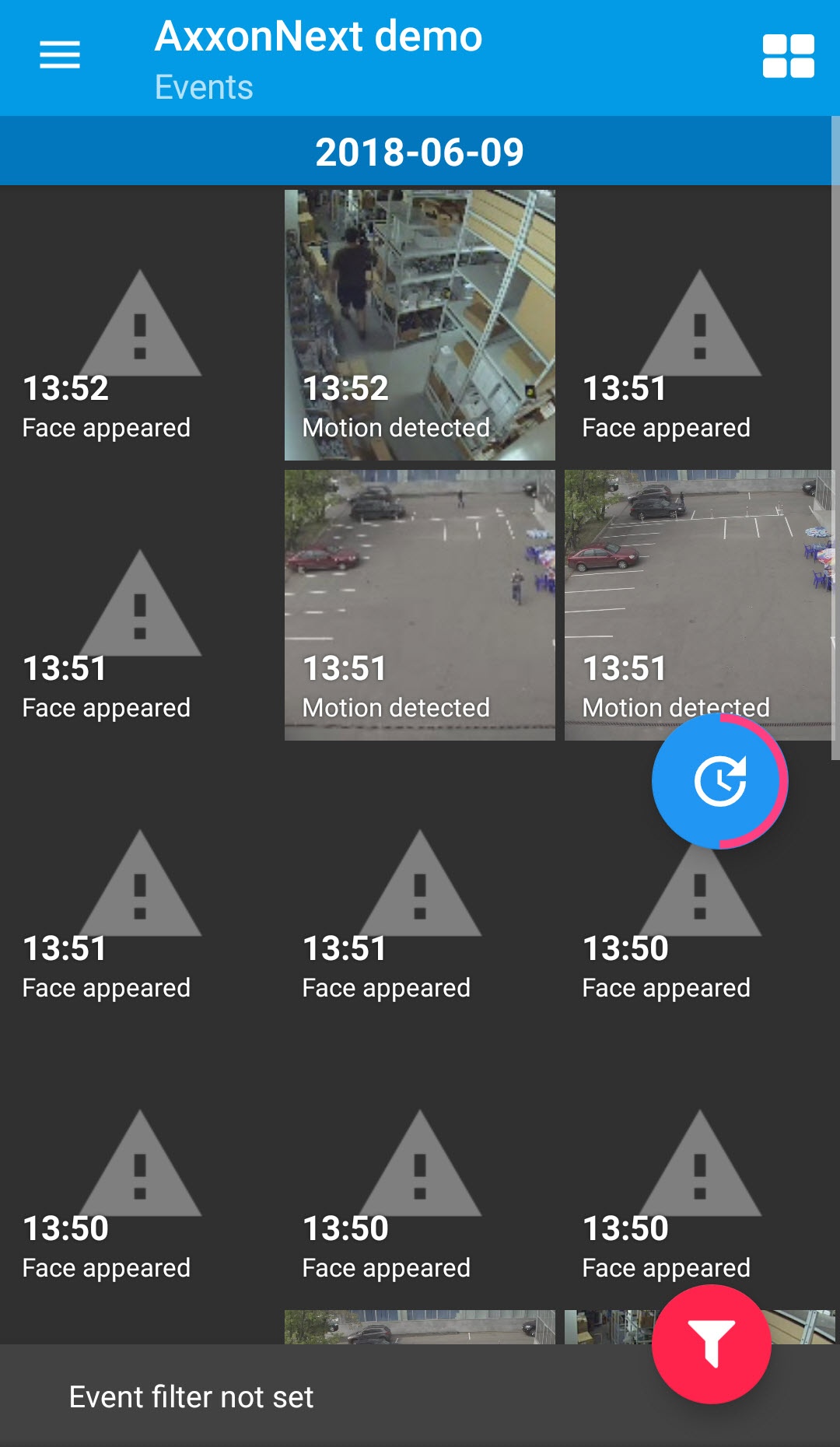Switch to the camera grid layout view
Screen dimensions: 840x1447
click(788, 56)
